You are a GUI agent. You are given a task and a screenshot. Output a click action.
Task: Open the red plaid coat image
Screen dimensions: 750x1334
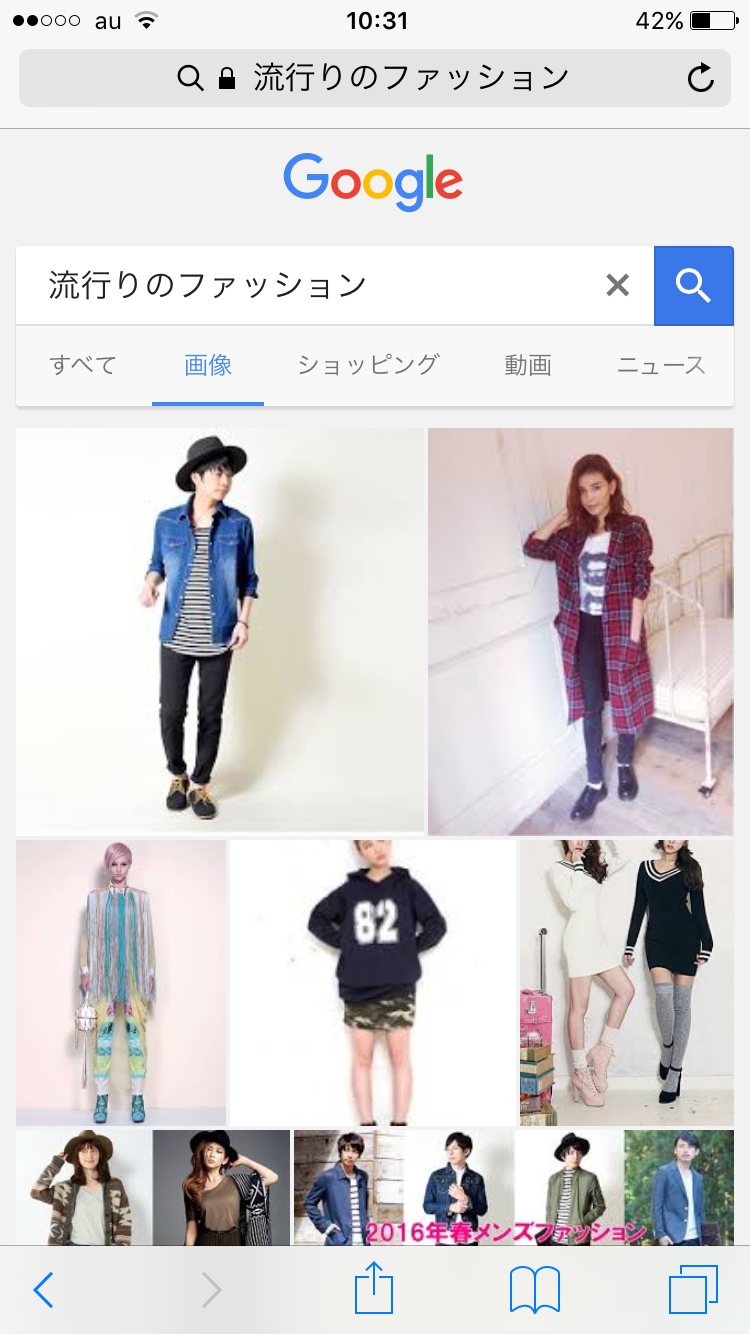(581, 631)
